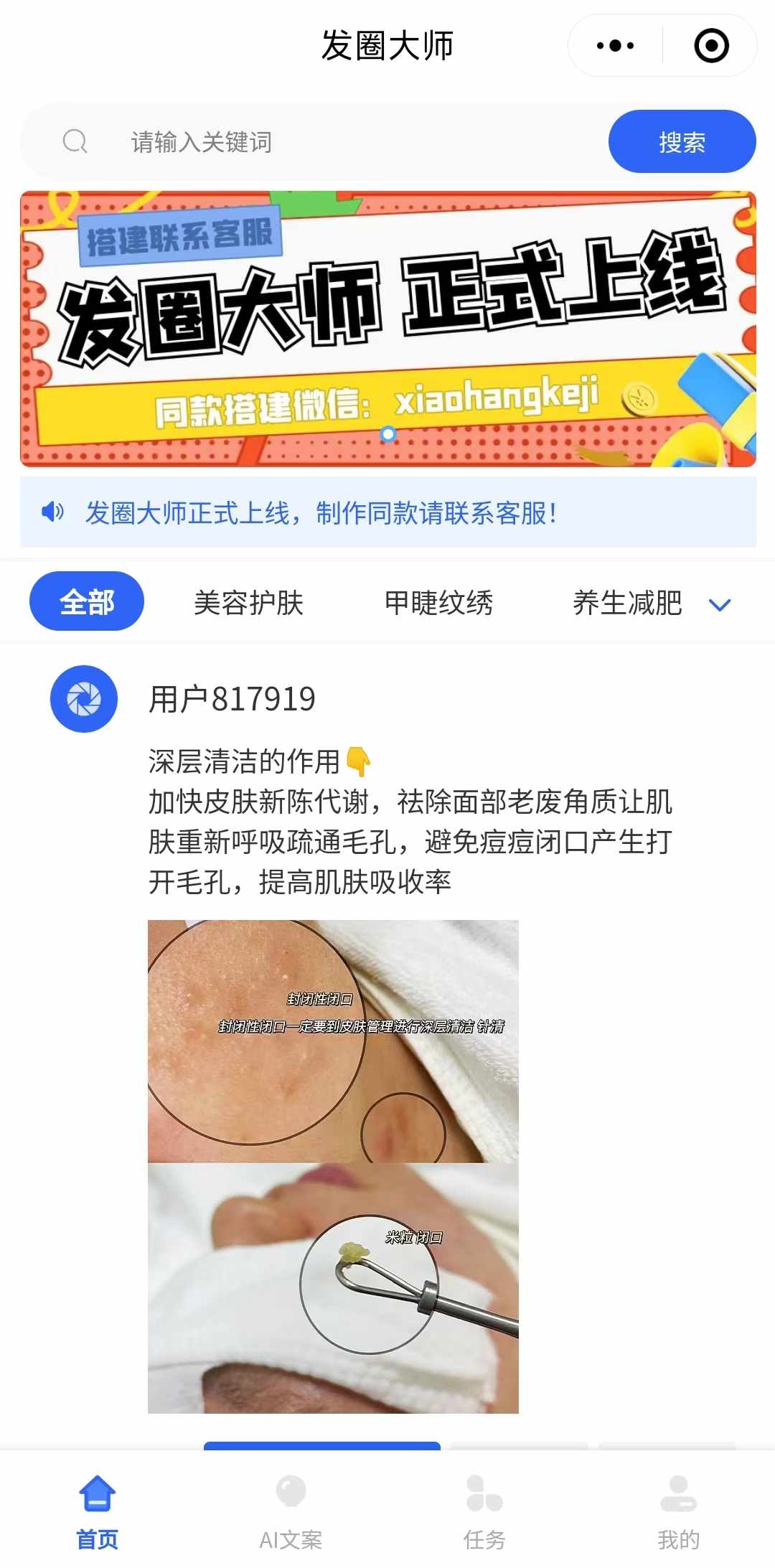
Task: Switch to the 甲睫纹绣 category
Action: 438,603
